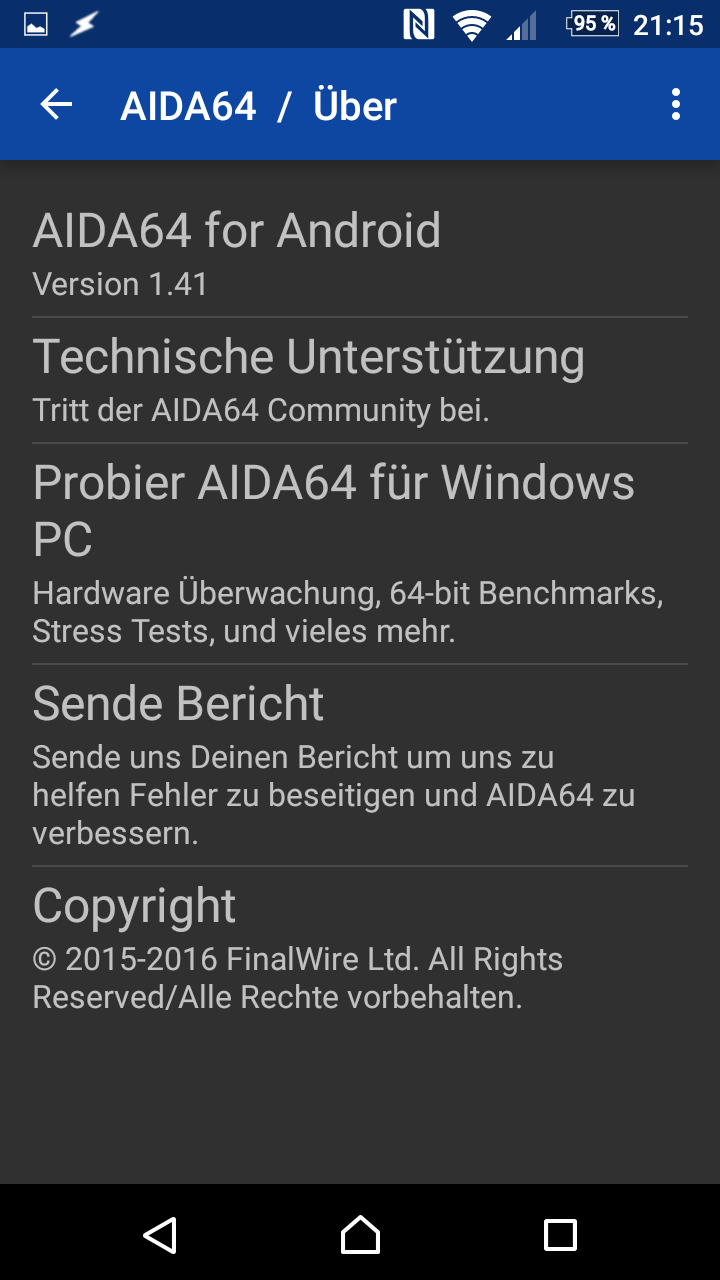Viewport: 720px width, 1280px height.
Task: Tap the system home button
Action: (360, 1235)
